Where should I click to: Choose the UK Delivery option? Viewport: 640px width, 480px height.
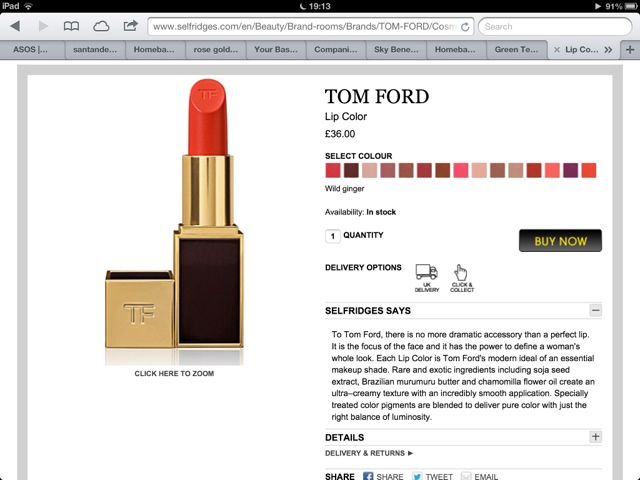click(427, 275)
